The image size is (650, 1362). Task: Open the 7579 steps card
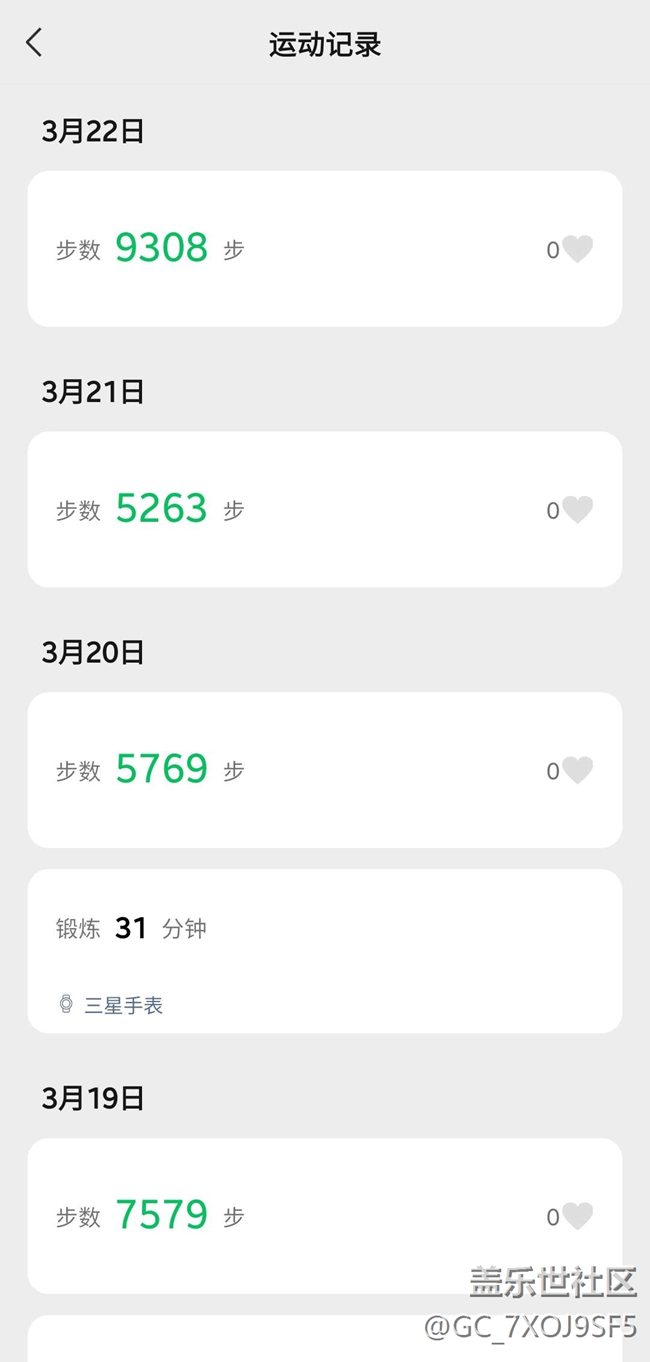pyautogui.click(x=324, y=1216)
